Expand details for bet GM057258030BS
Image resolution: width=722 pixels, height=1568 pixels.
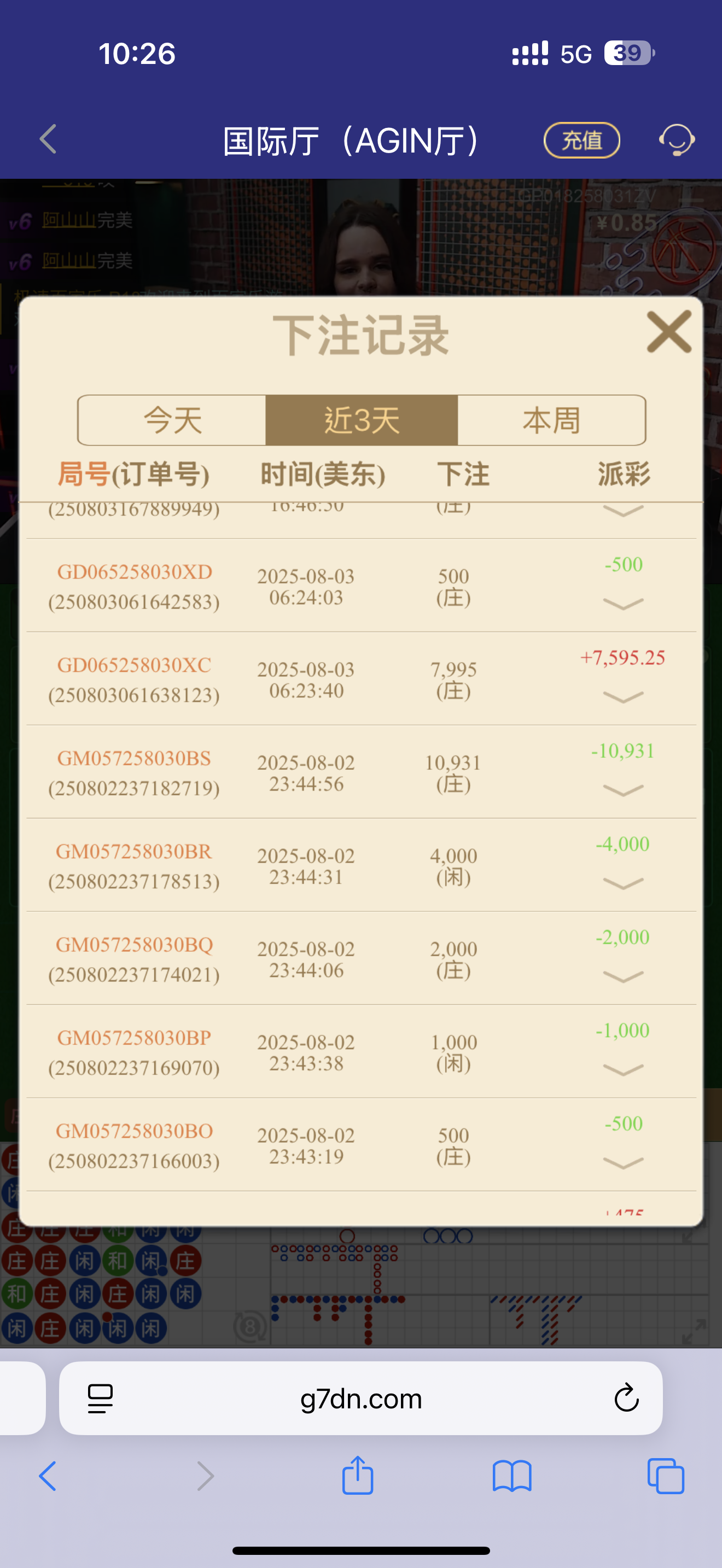(x=623, y=790)
